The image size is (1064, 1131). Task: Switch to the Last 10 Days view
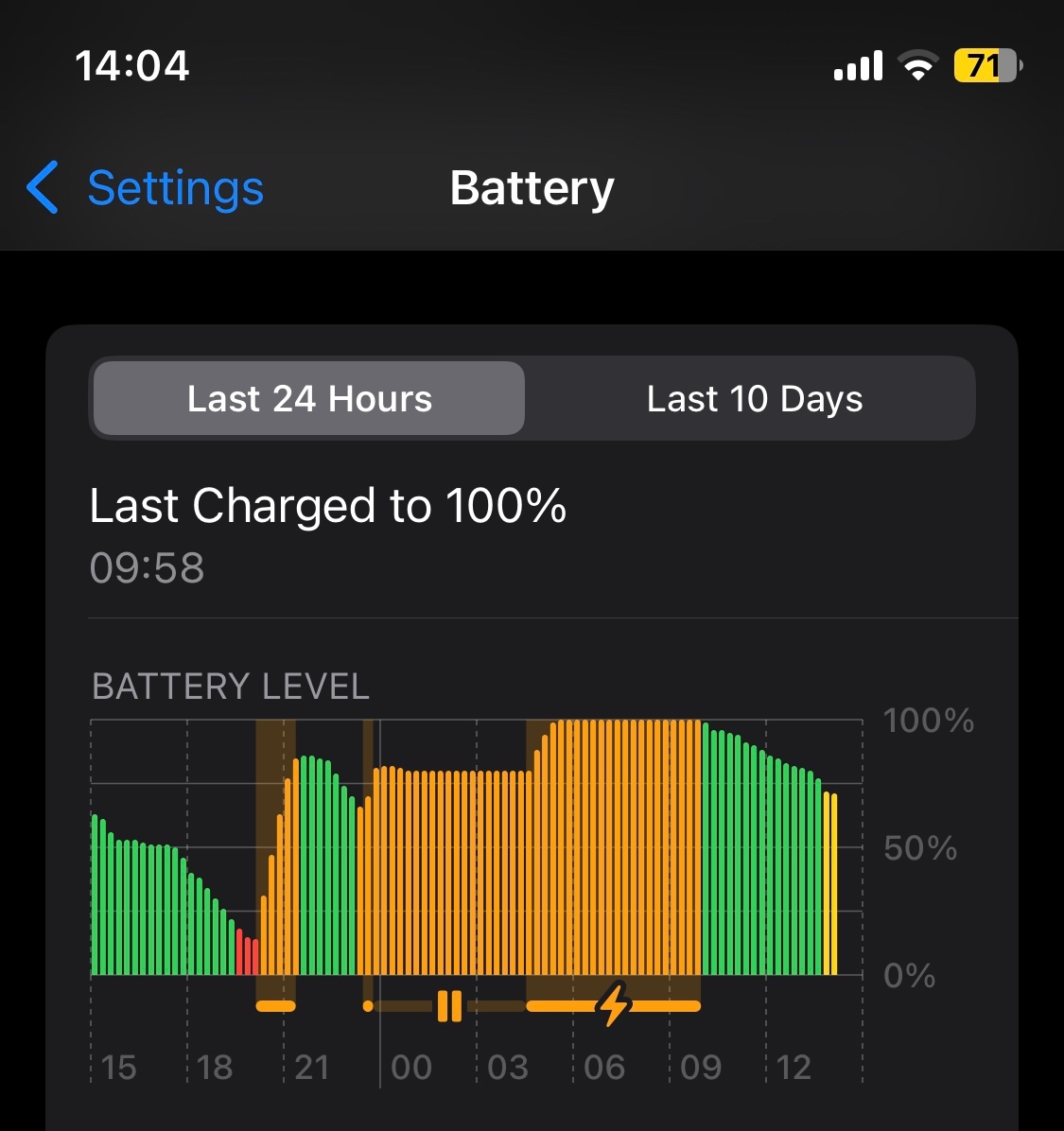754,398
